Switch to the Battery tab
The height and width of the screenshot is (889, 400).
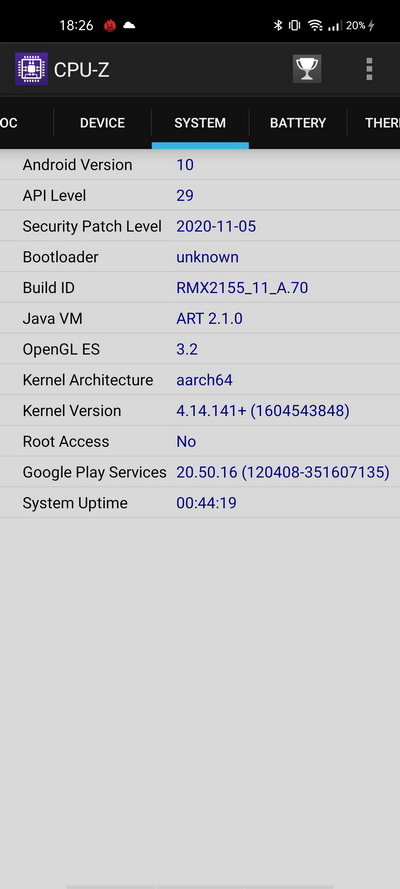(x=298, y=123)
